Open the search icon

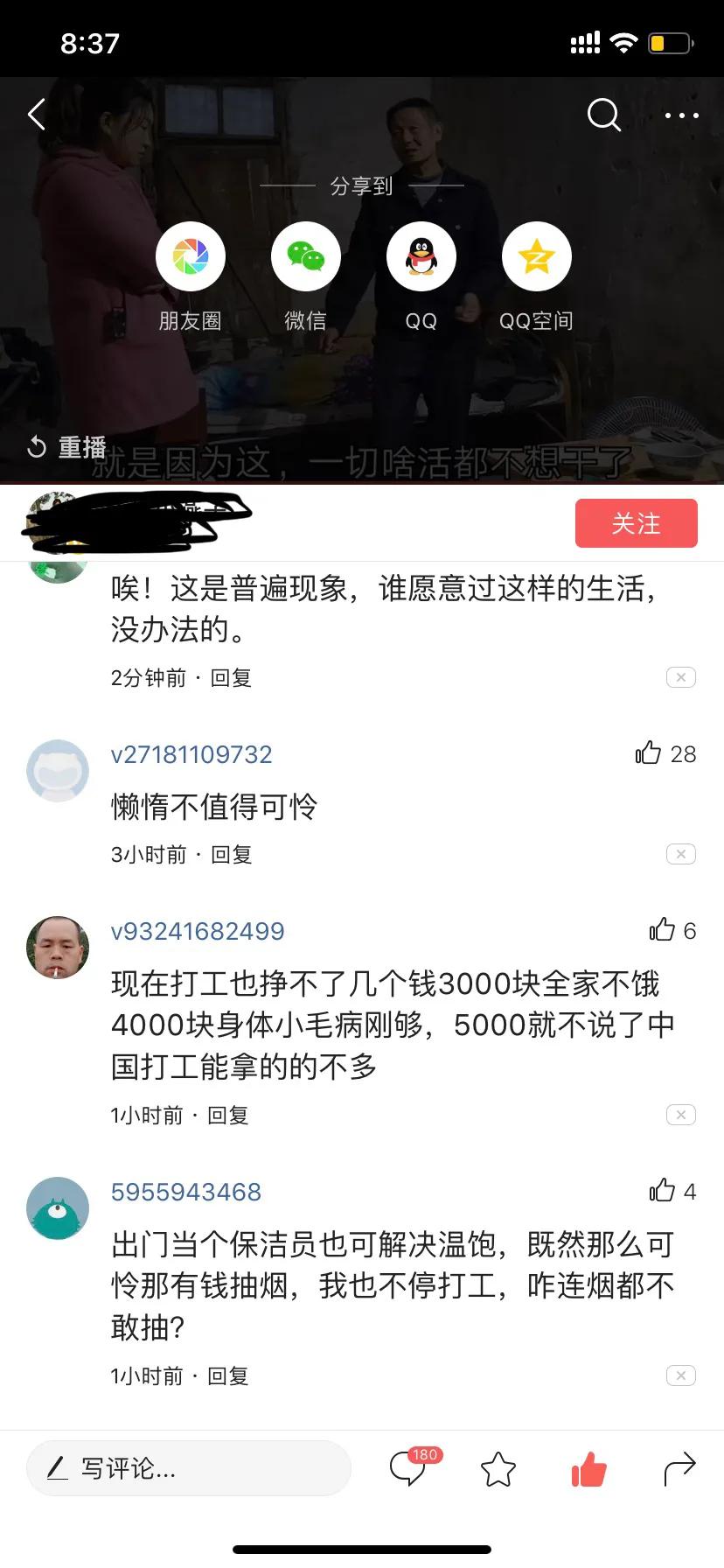pyautogui.click(x=602, y=115)
